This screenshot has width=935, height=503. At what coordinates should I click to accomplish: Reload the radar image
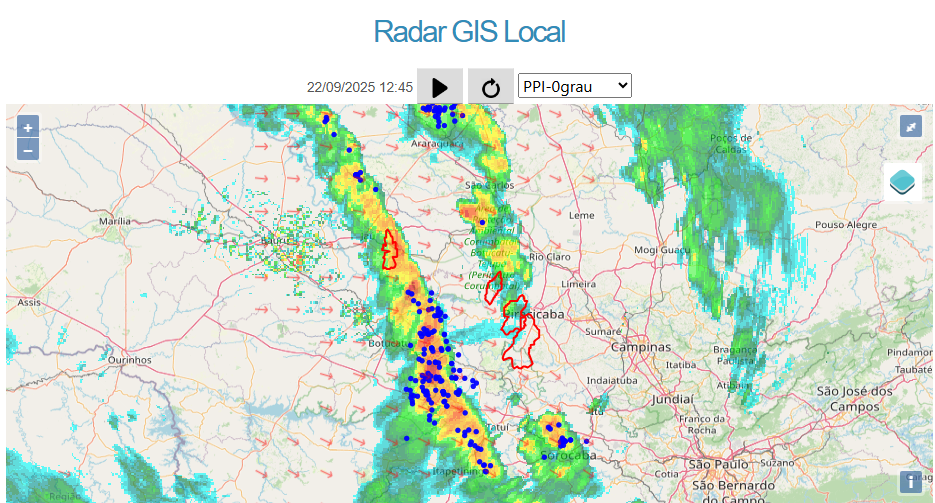[x=490, y=87]
